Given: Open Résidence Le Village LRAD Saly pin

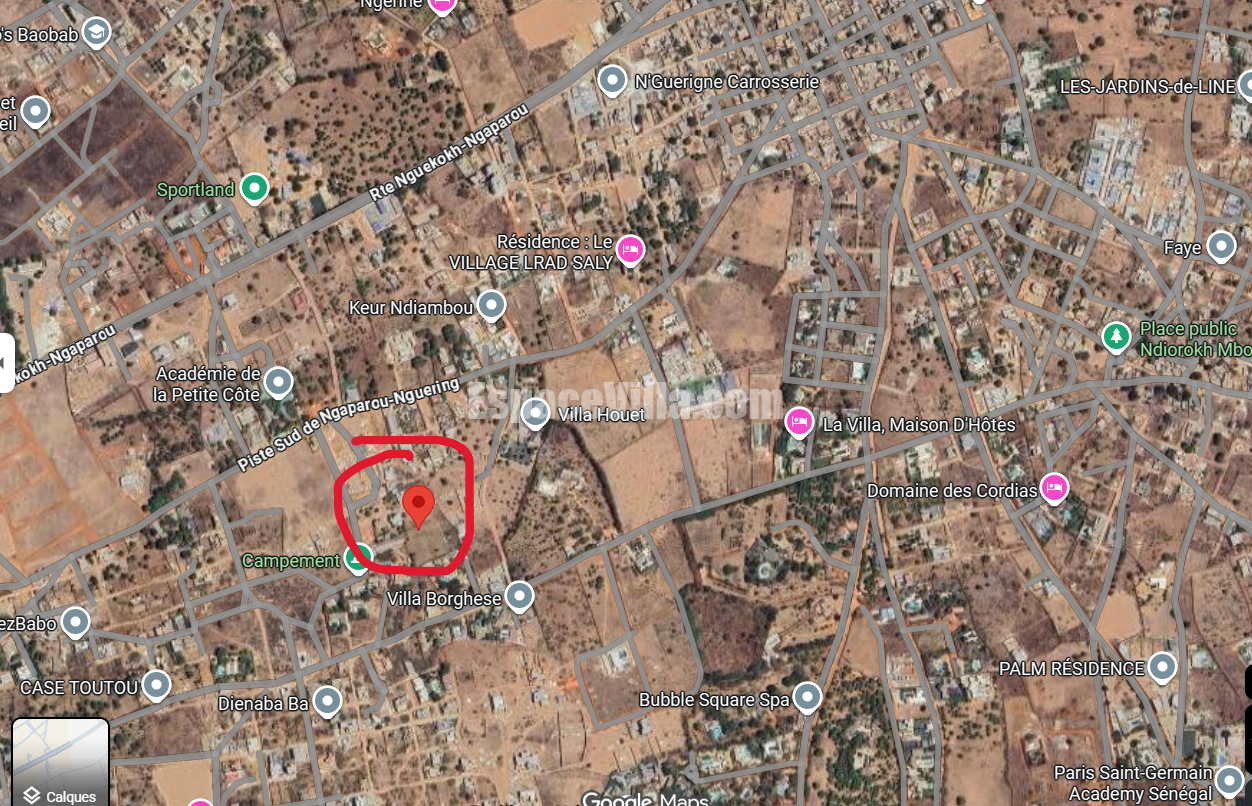Looking at the screenshot, I should 629,247.
